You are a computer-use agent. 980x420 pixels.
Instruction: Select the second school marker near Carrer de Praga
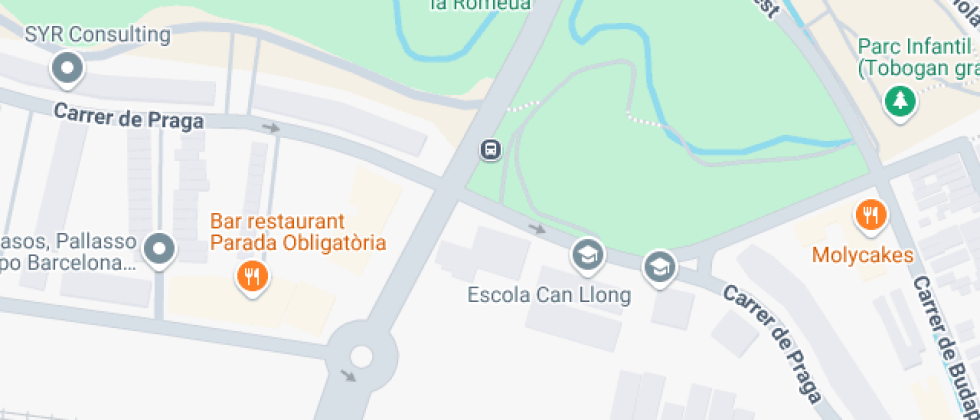[x=660, y=266]
